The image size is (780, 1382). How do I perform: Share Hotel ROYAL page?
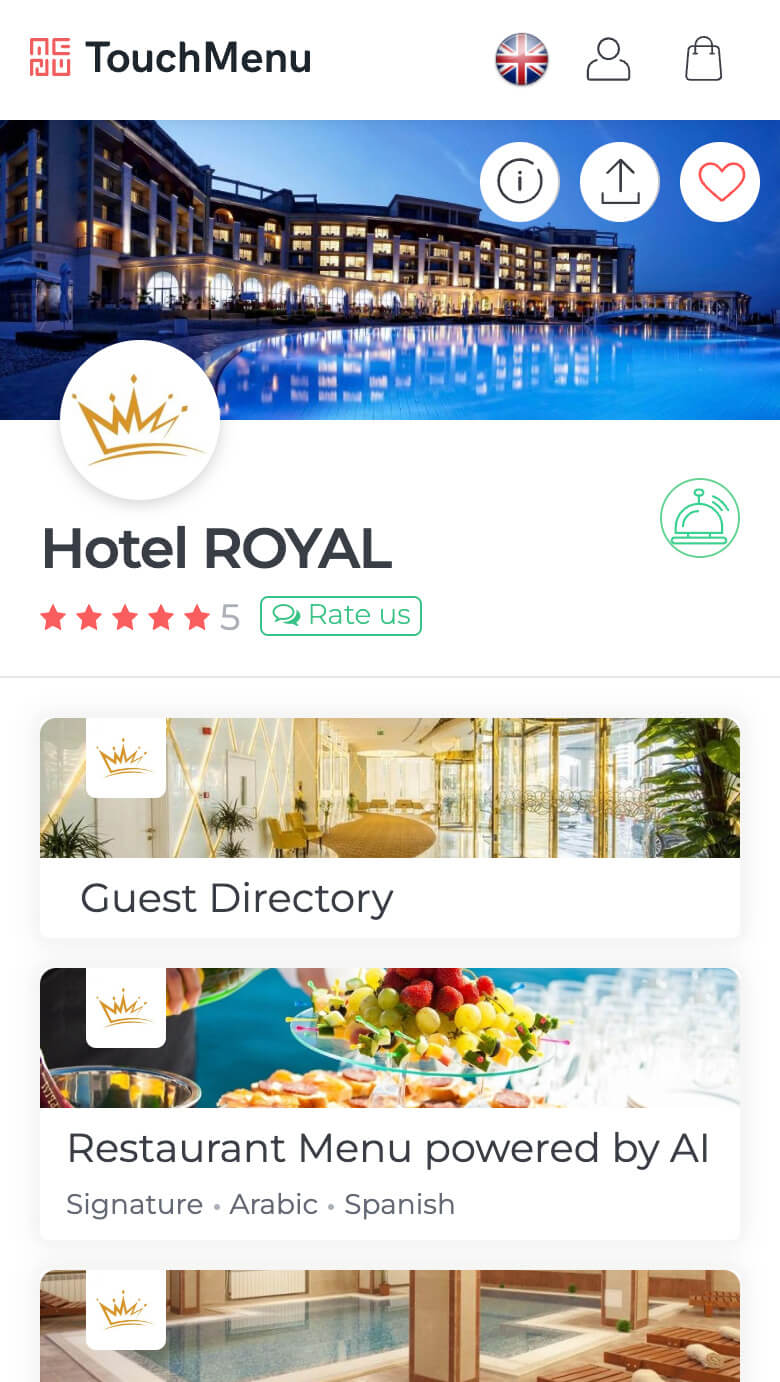click(620, 182)
